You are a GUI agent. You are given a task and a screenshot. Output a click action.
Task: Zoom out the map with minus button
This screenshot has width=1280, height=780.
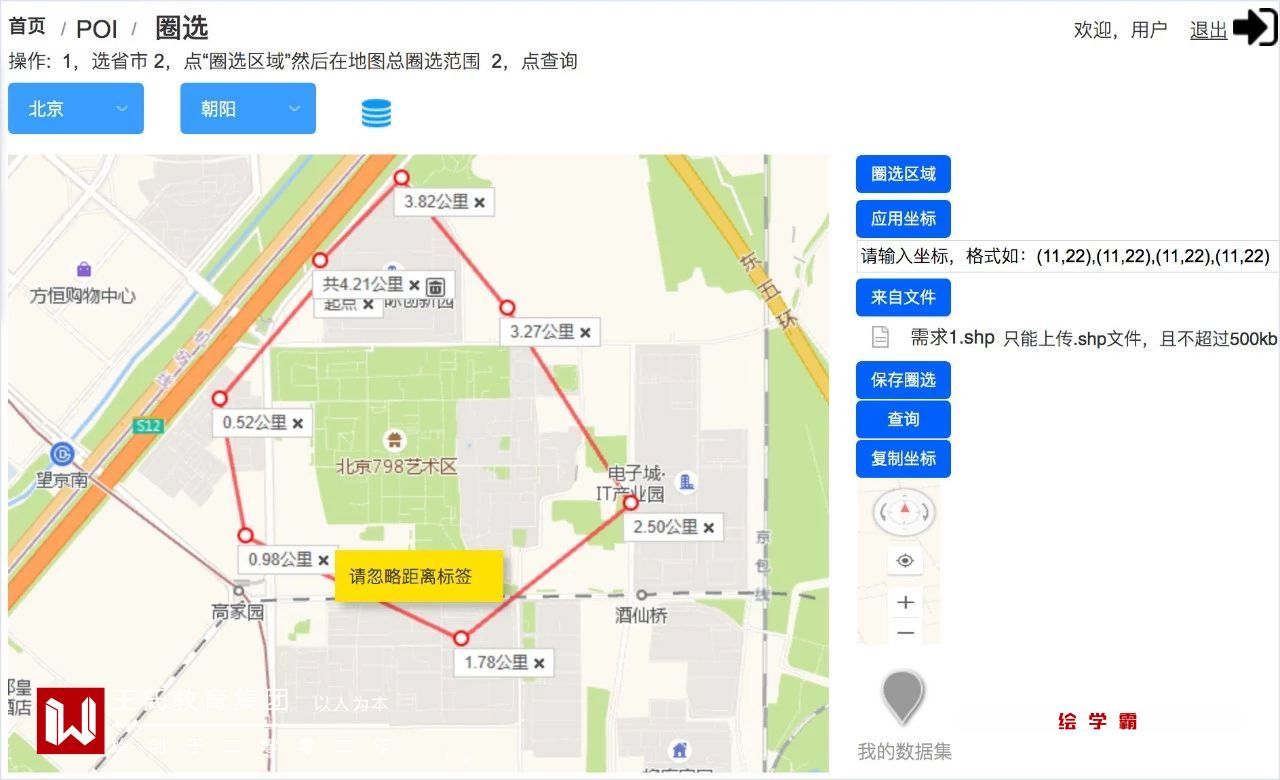905,633
